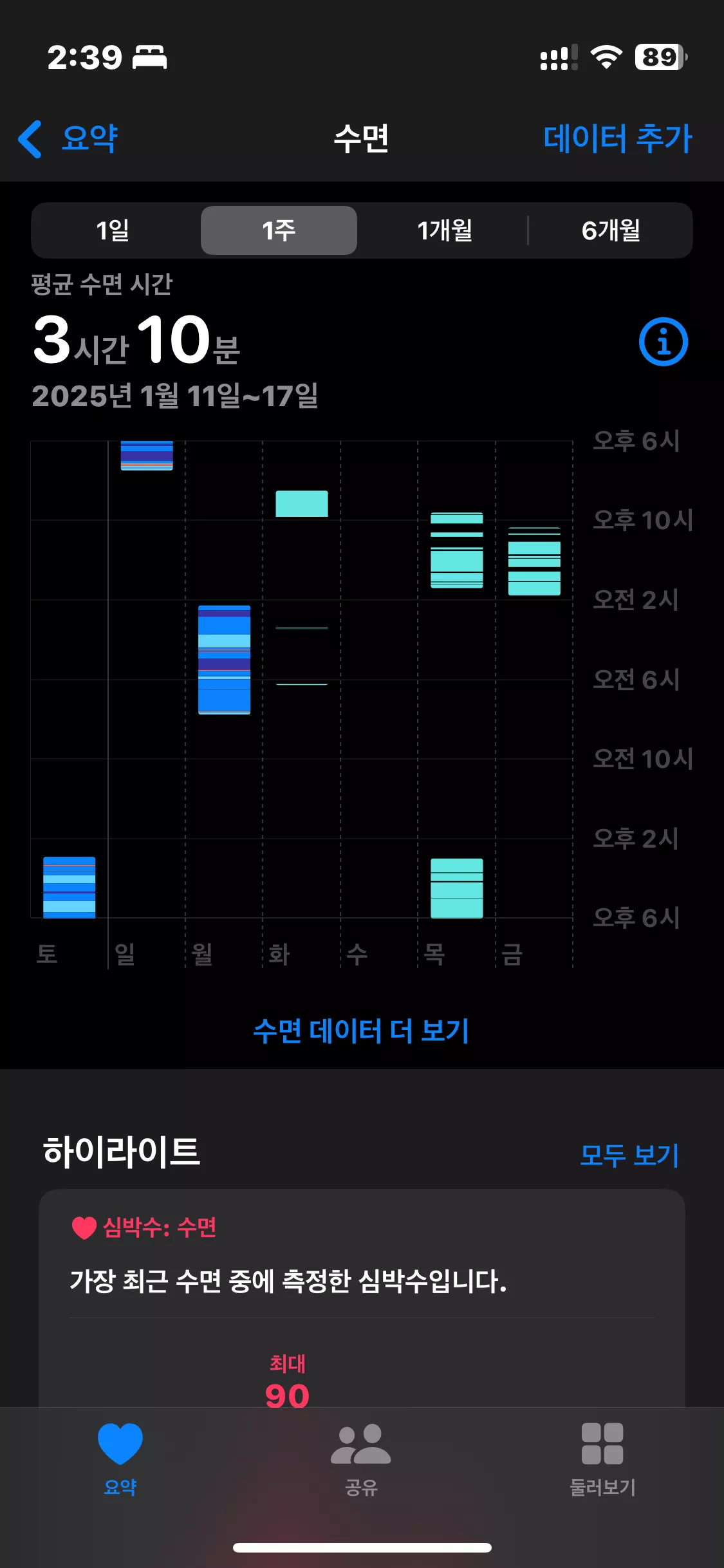Open the sleep info icon
Image resolution: width=724 pixels, height=1568 pixels.
(x=664, y=342)
